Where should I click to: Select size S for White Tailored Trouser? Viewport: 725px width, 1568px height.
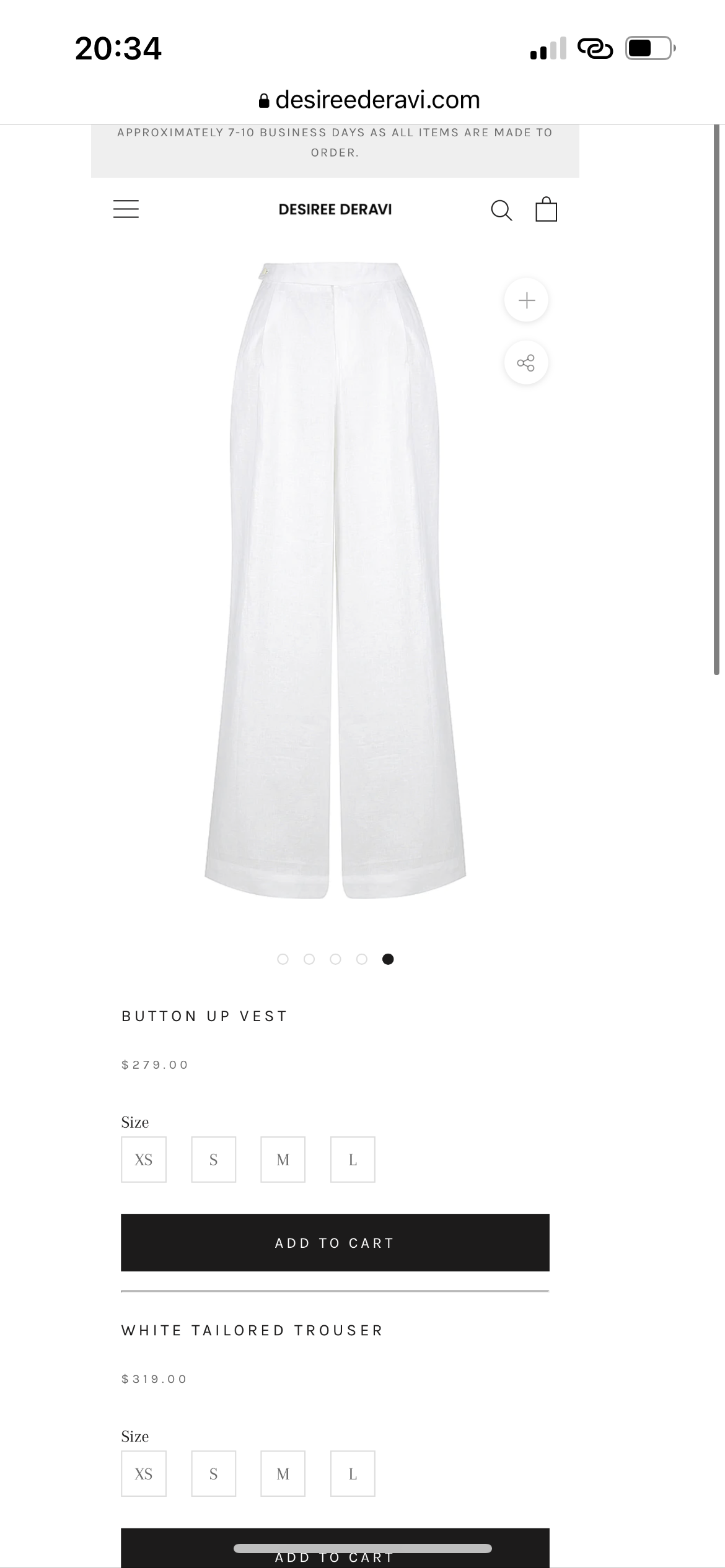click(x=213, y=1474)
